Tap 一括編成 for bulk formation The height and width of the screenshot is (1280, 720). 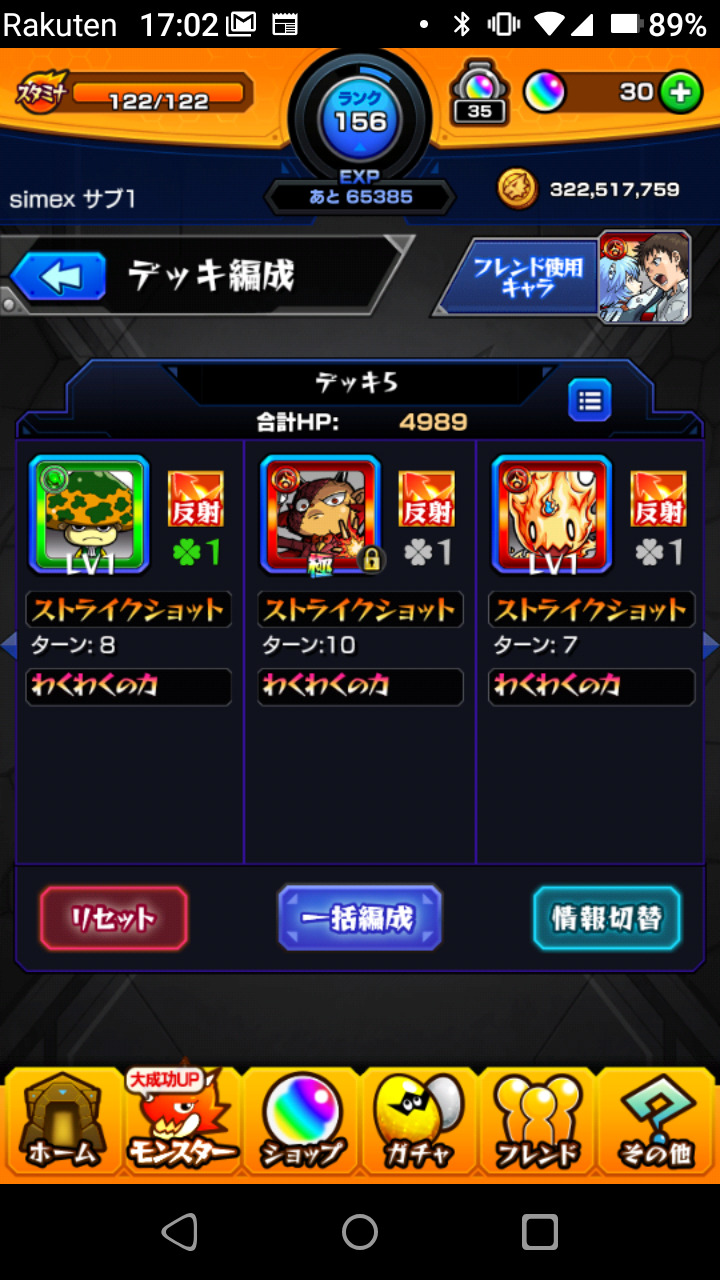point(360,918)
